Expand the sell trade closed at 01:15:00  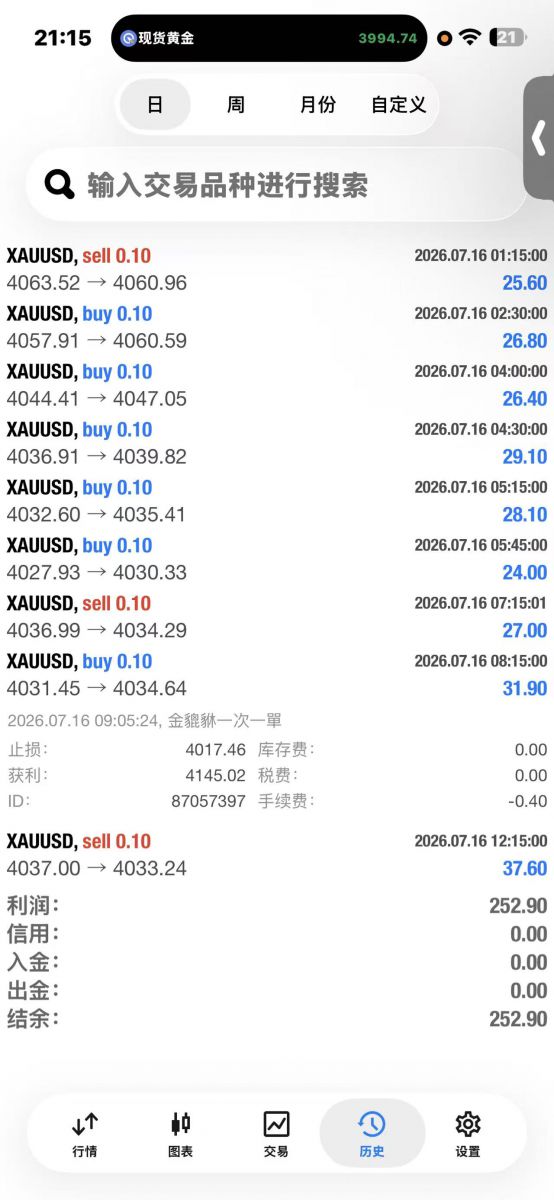tap(277, 269)
